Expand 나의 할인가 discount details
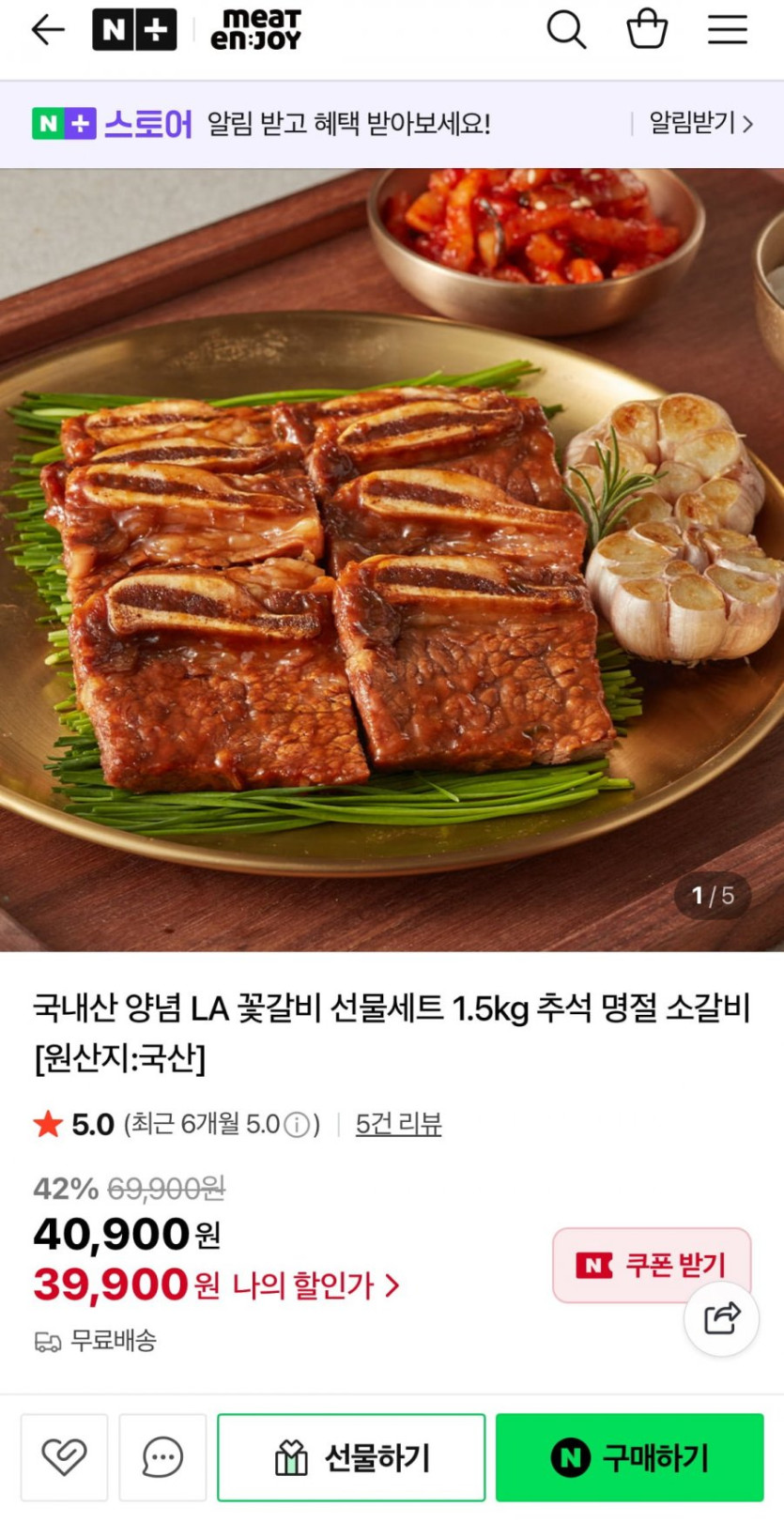The height and width of the screenshot is (1522, 784). click(315, 1284)
